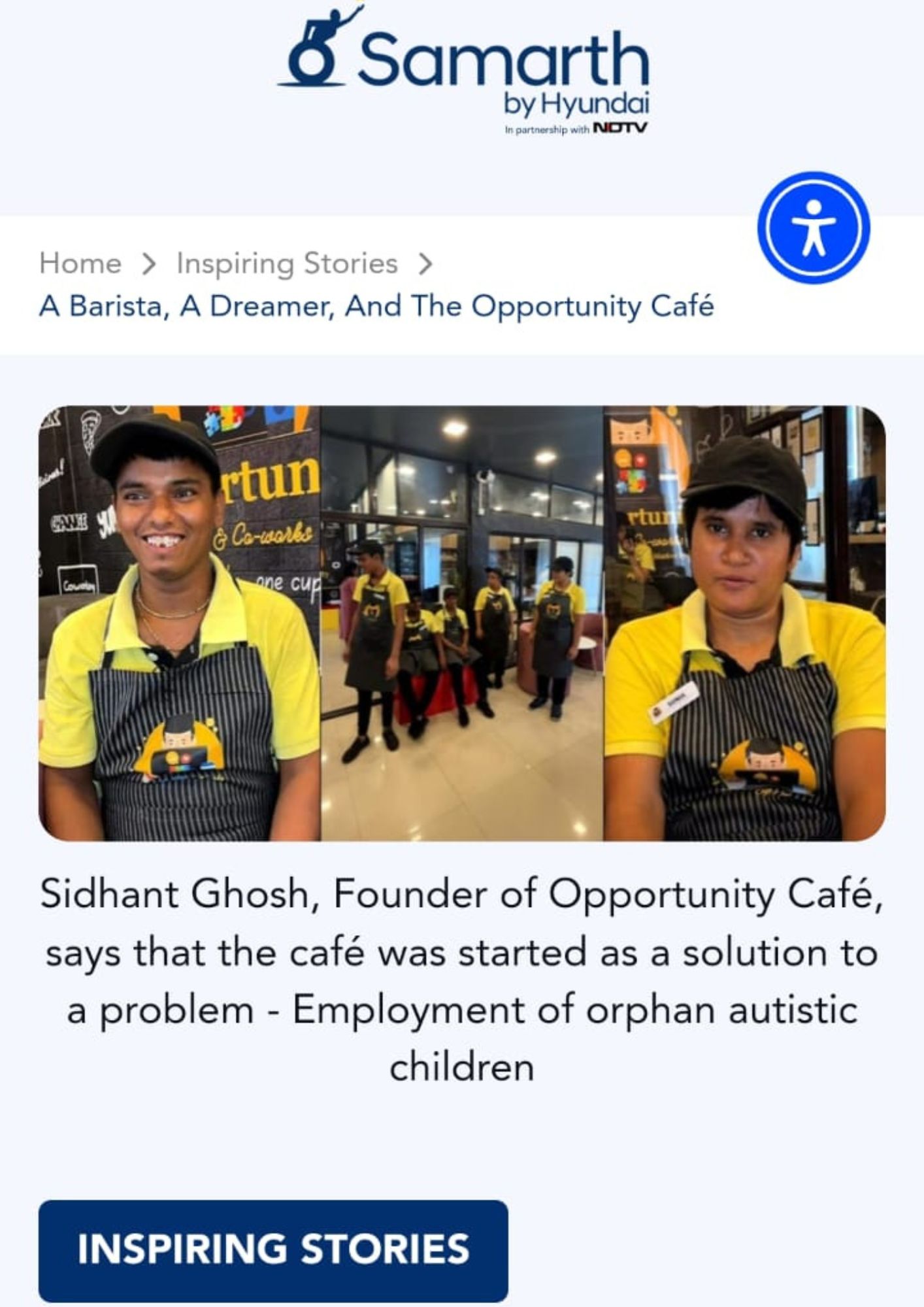Open the Samarth by Hyundai homepage logo

click(463, 71)
